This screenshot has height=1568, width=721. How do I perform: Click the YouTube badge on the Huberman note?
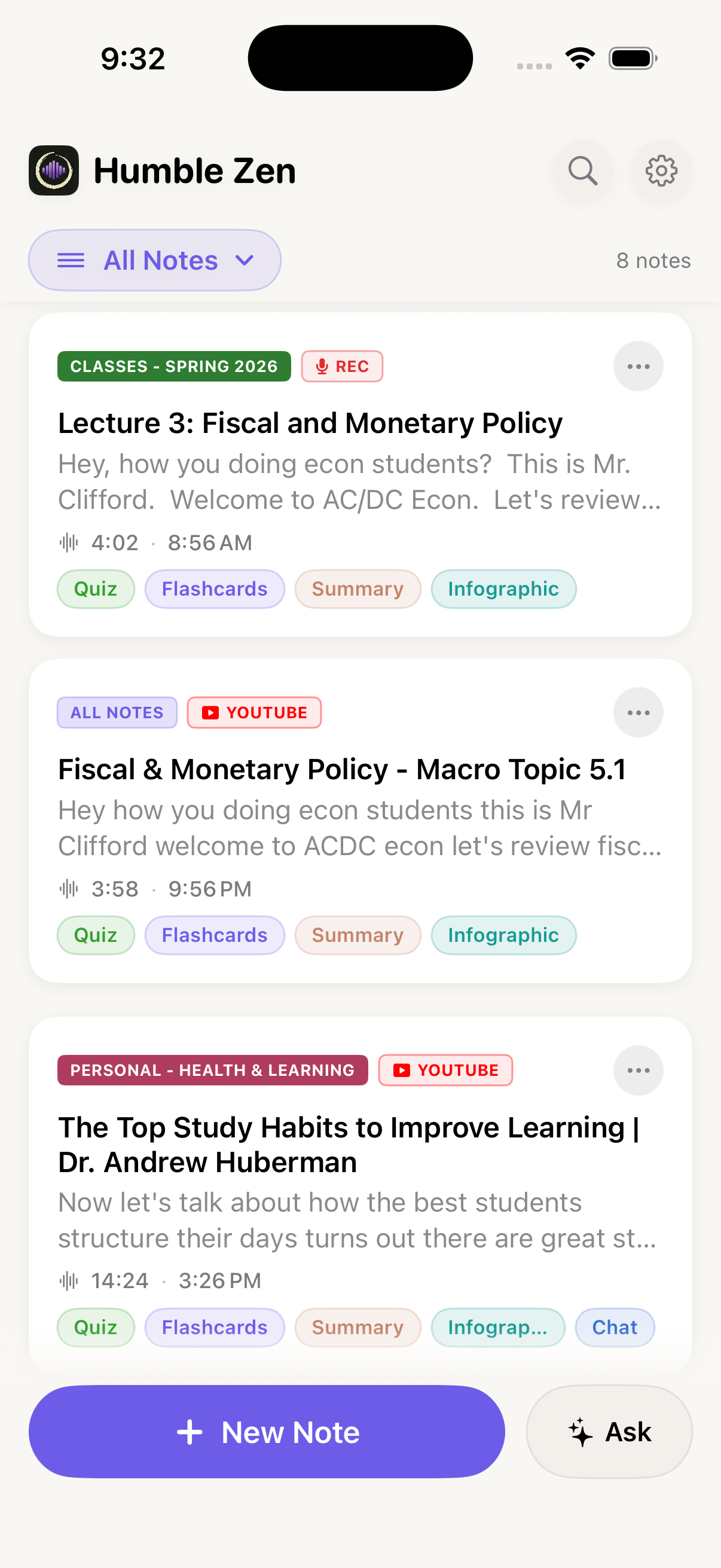[445, 1069]
